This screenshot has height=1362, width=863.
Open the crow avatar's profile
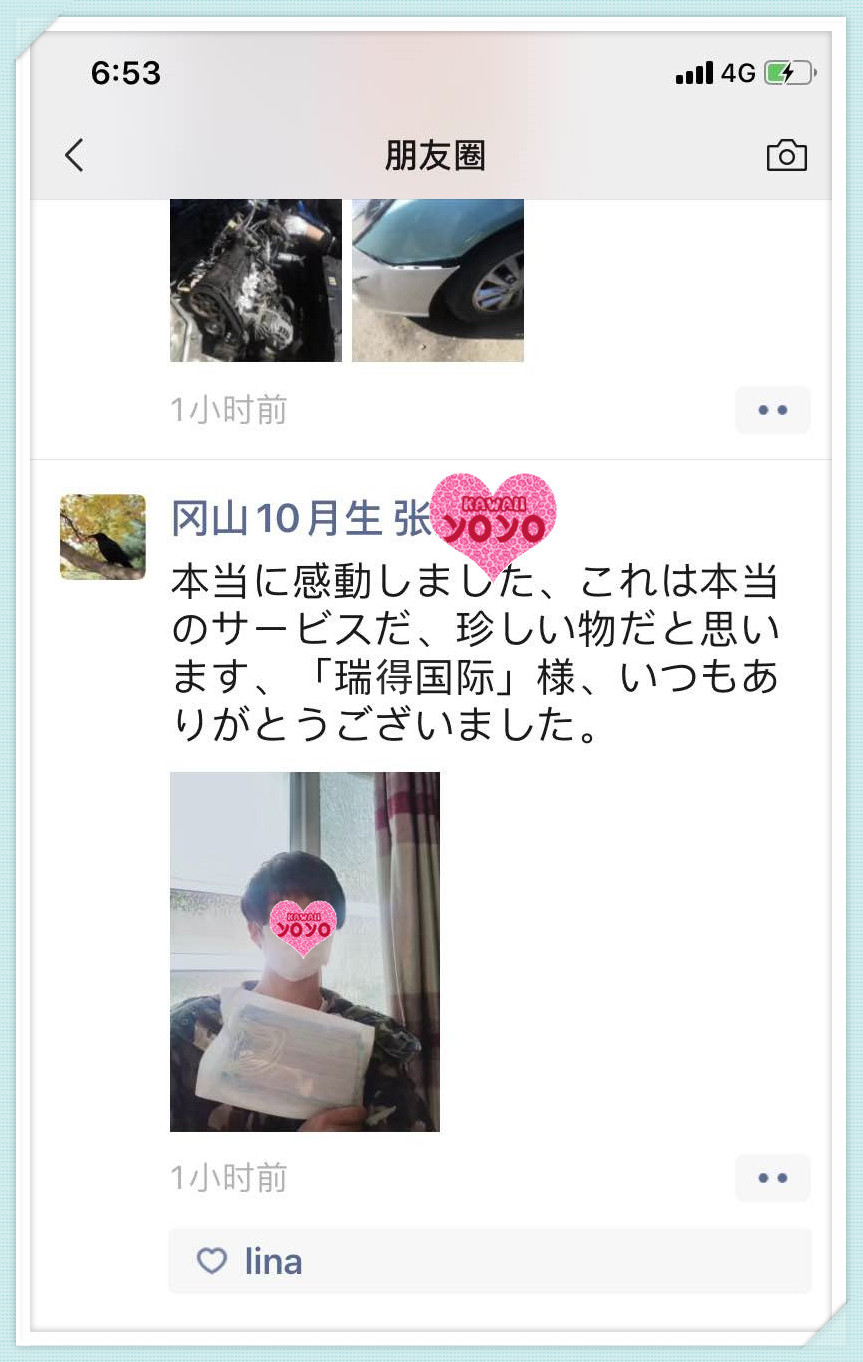[103, 537]
